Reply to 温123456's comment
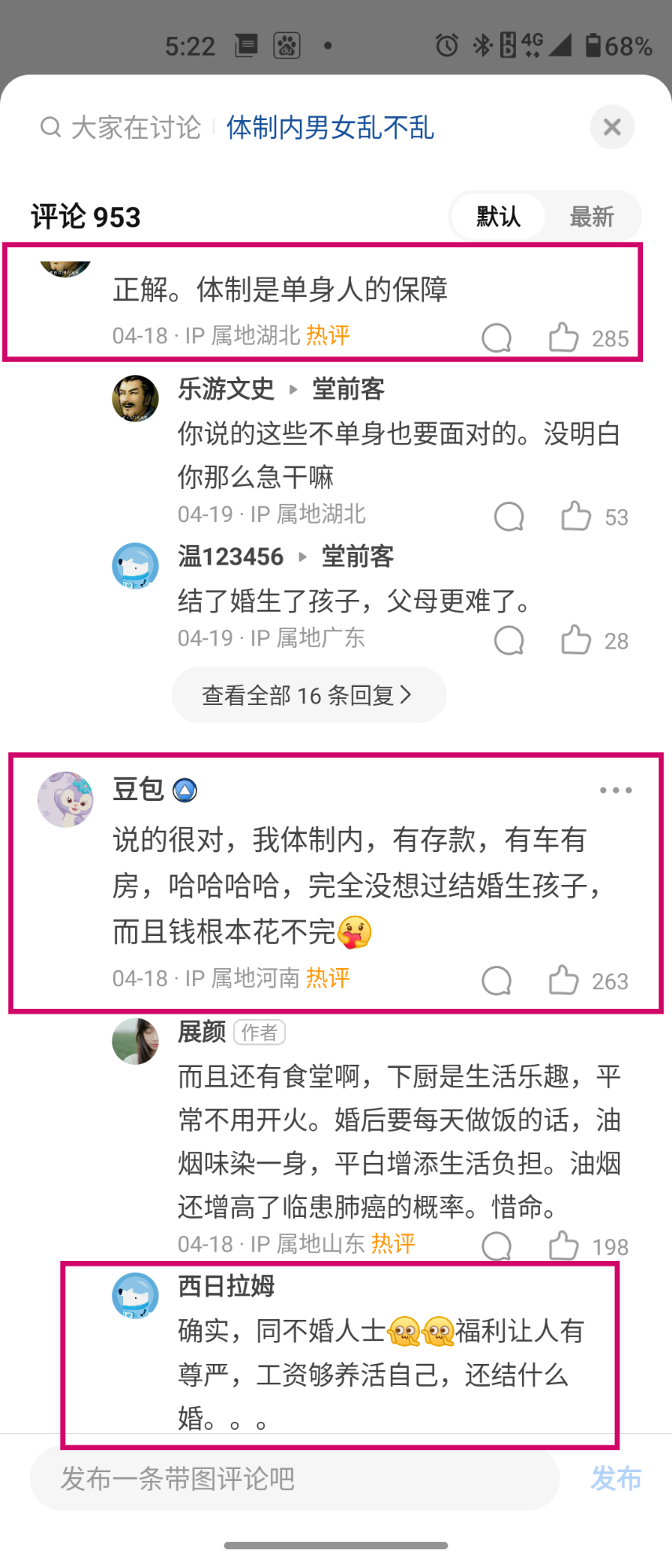The width and height of the screenshot is (672, 1568). tap(509, 641)
